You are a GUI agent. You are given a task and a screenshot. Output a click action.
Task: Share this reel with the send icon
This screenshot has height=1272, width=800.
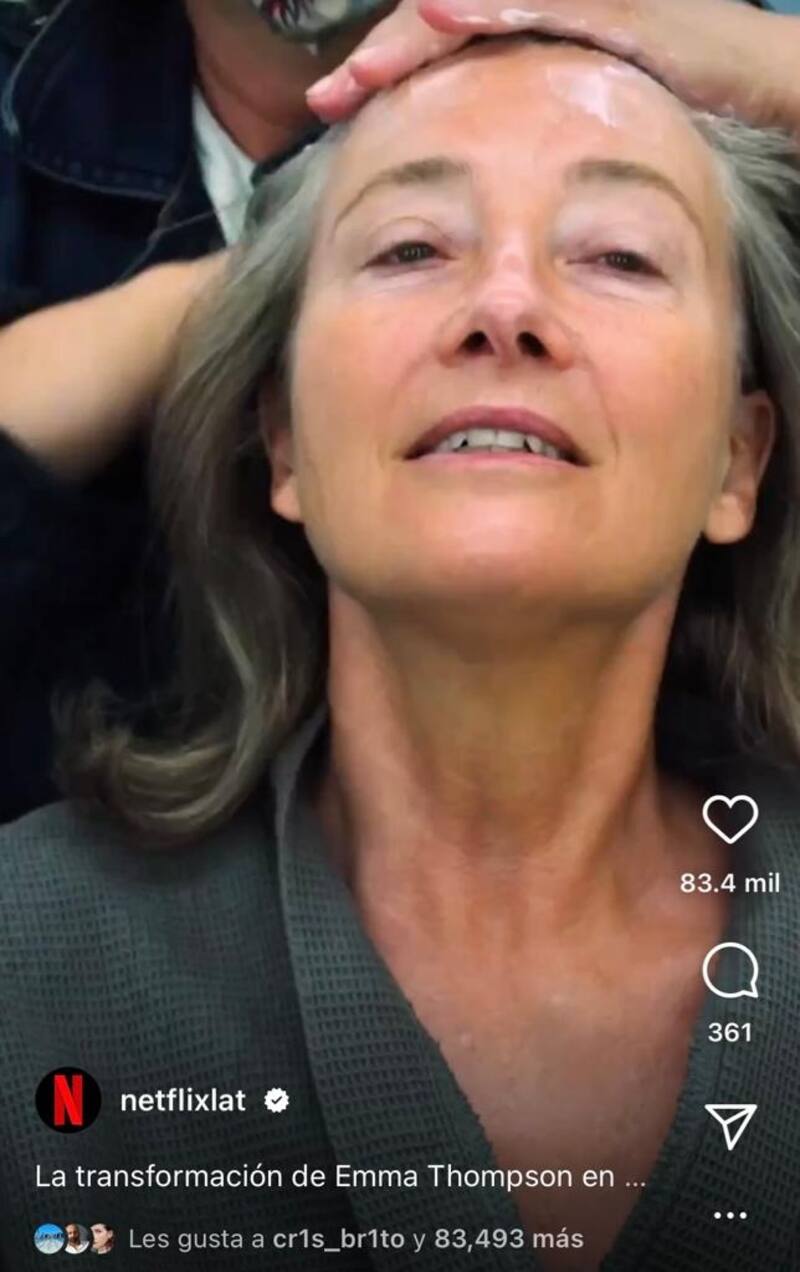coord(730,1126)
